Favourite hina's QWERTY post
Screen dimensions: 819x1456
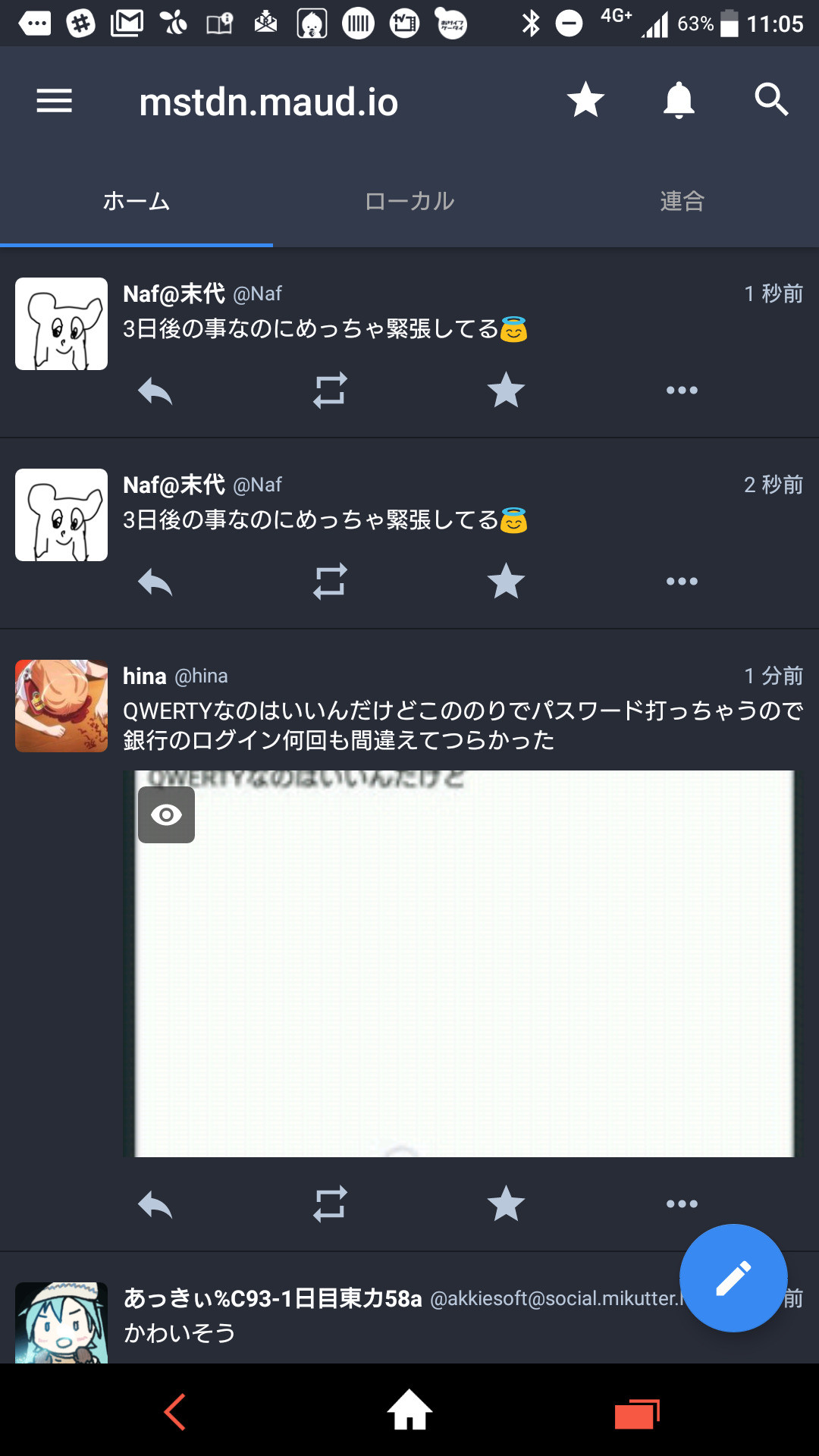[x=506, y=1204]
